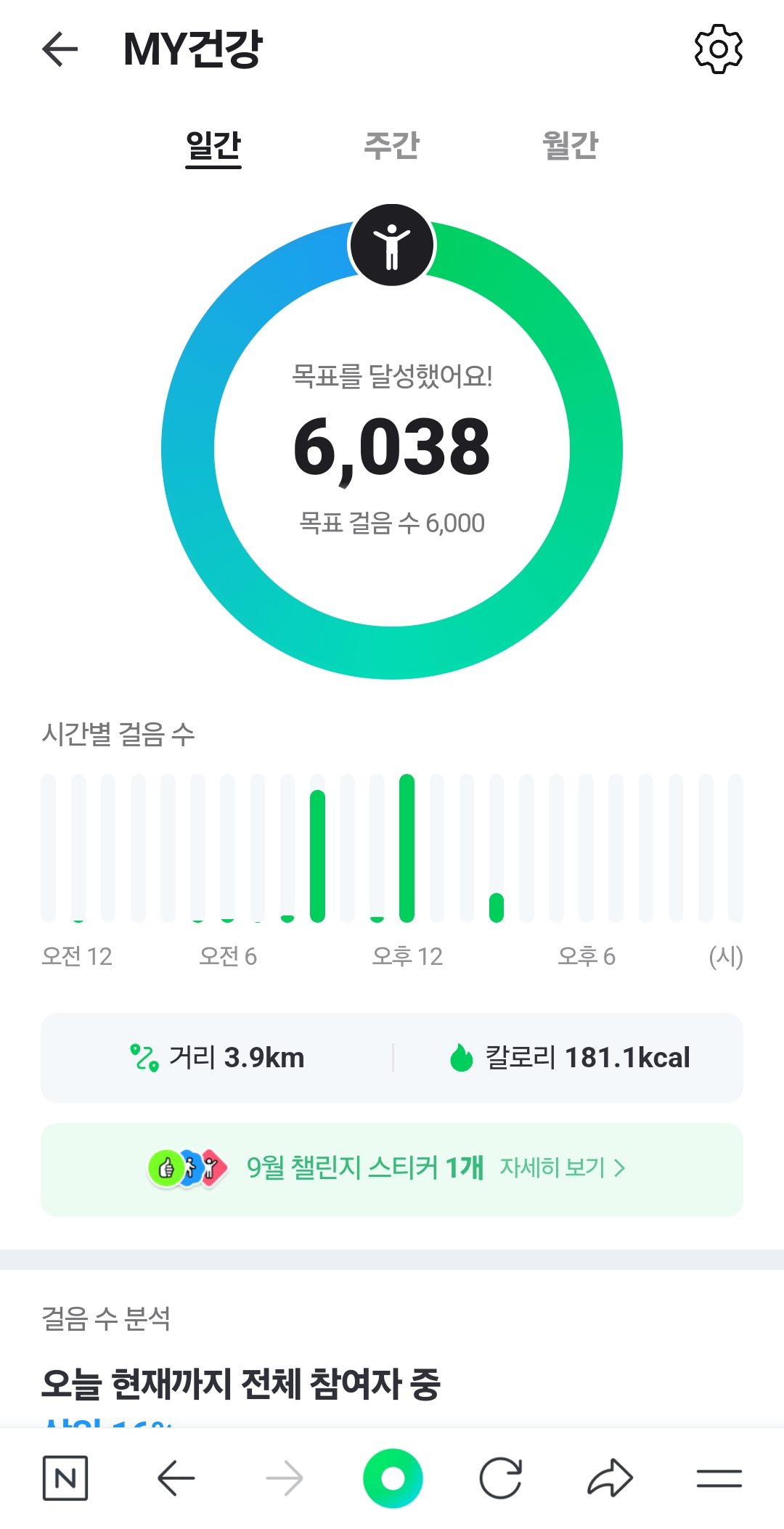Switch to the 주간 tab
The width and height of the screenshot is (784, 1529).
click(x=392, y=146)
